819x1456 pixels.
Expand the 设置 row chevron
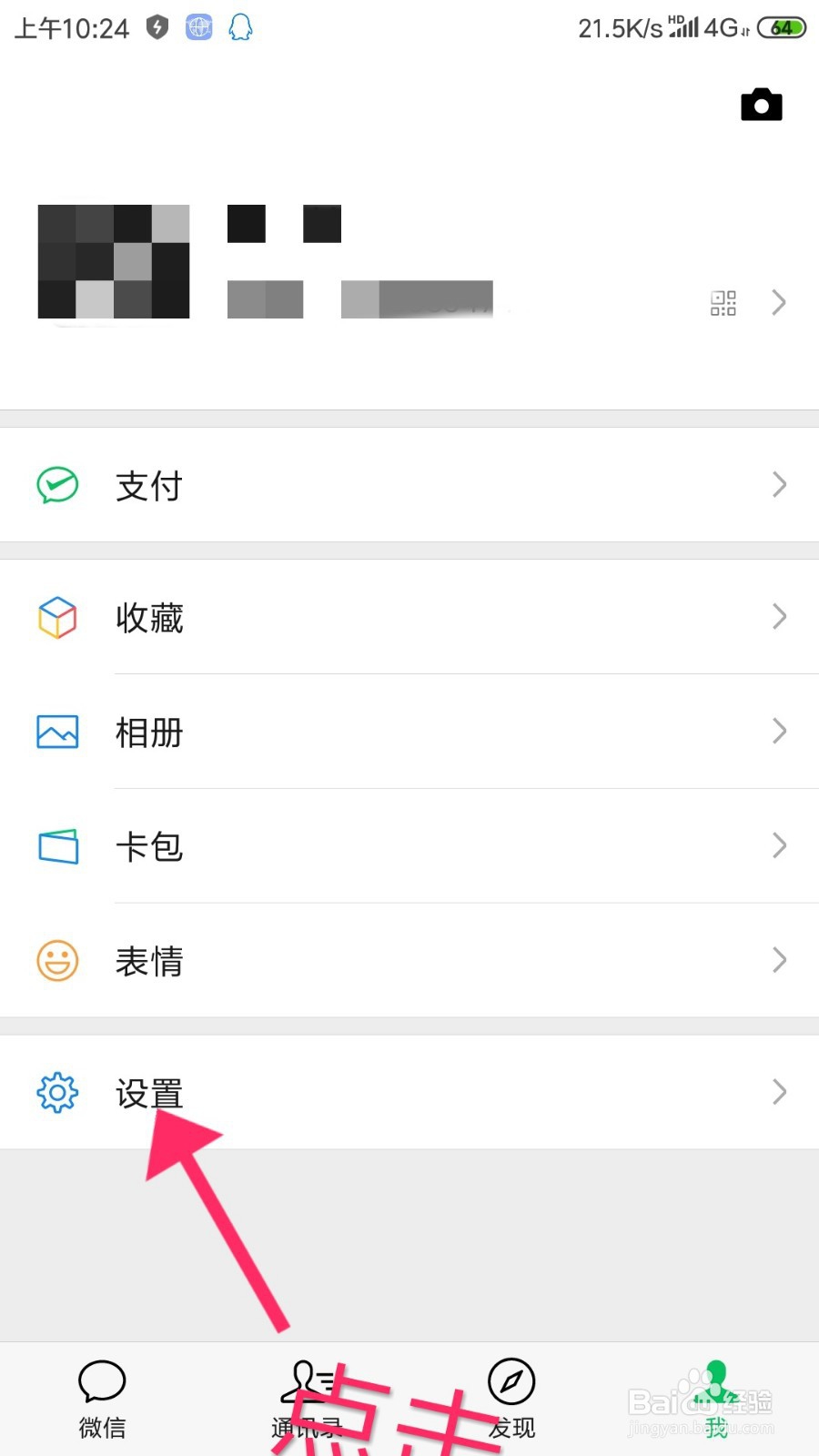pyautogui.click(x=779, y=1092)
